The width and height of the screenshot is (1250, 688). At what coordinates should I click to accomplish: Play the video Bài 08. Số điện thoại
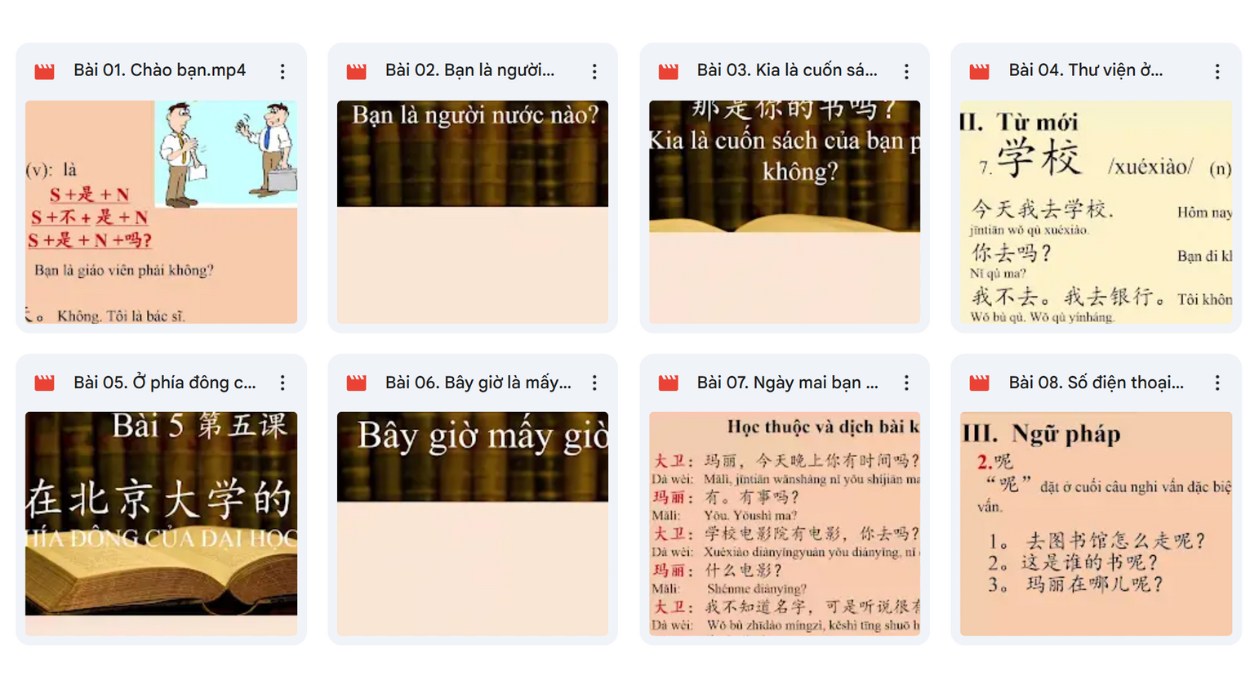coord(1095,523)
